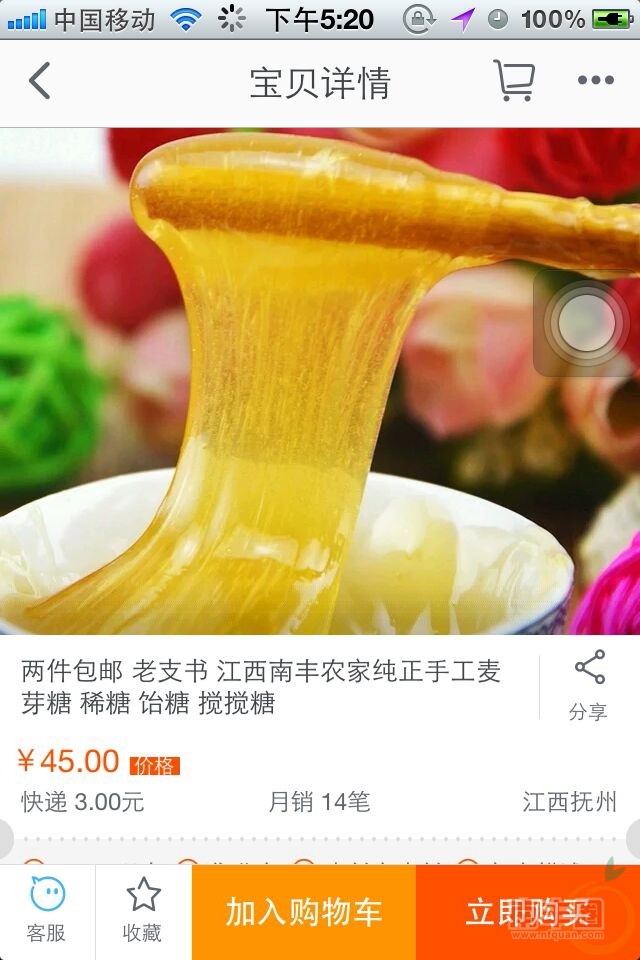The height and width of the screenshot is (960, 640).
Task: Tap the AssistiveTouch floating button
Action: point(586,323)
